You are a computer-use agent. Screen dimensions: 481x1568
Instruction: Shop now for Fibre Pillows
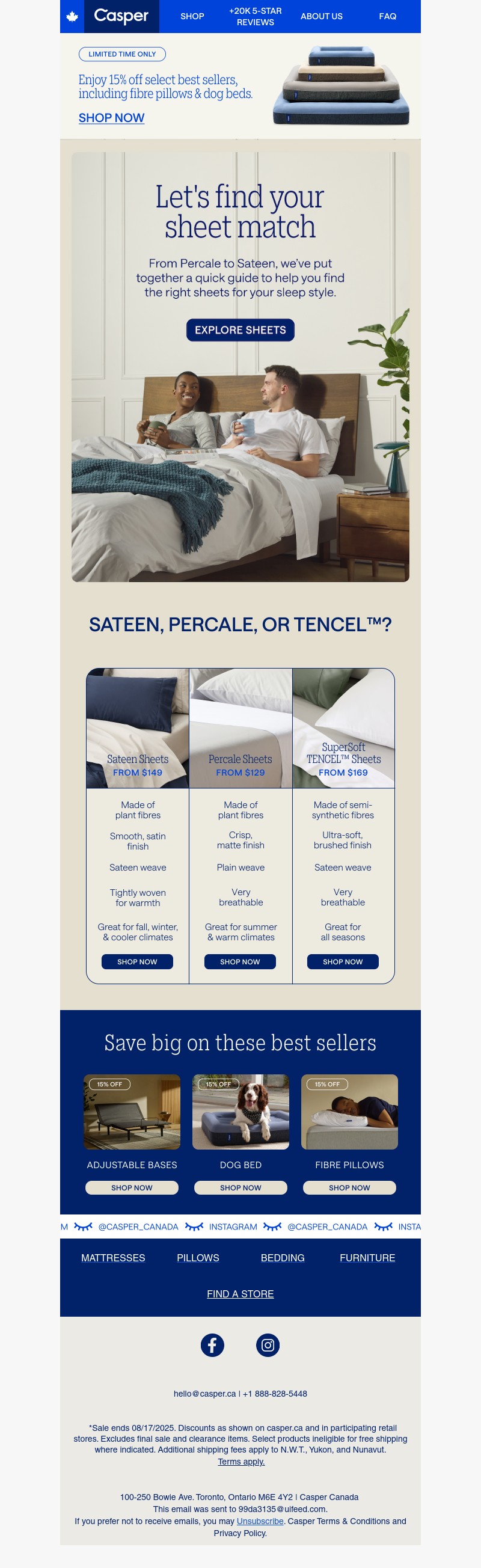pyautogui.click(x=349, y=1187)
